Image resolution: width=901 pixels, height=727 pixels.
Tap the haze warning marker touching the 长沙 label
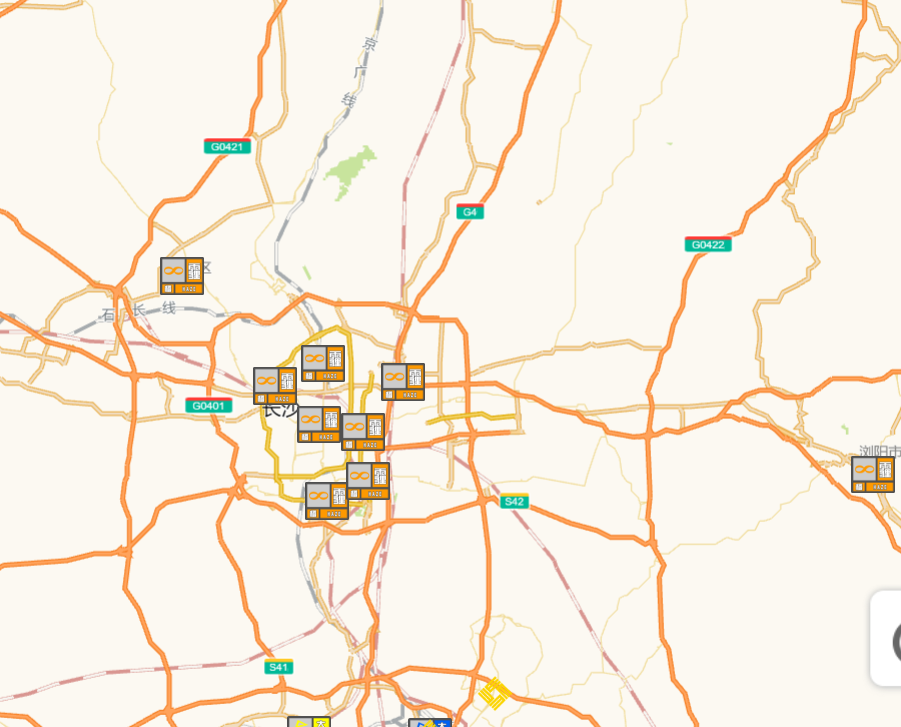click(x=275, y=386)
